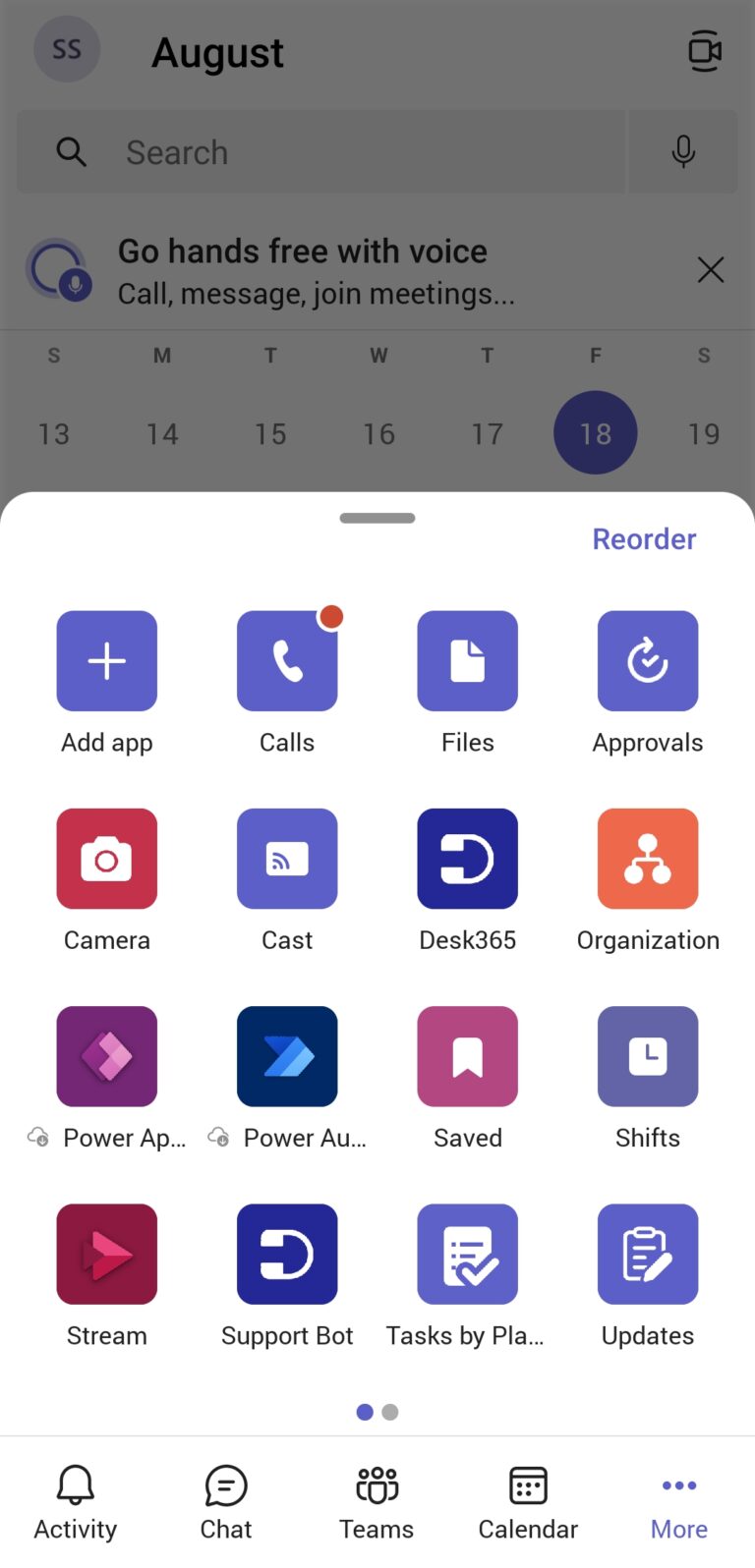755x1568 pixels.
Task: Open Power Apps
Action: coord(106,1056)
